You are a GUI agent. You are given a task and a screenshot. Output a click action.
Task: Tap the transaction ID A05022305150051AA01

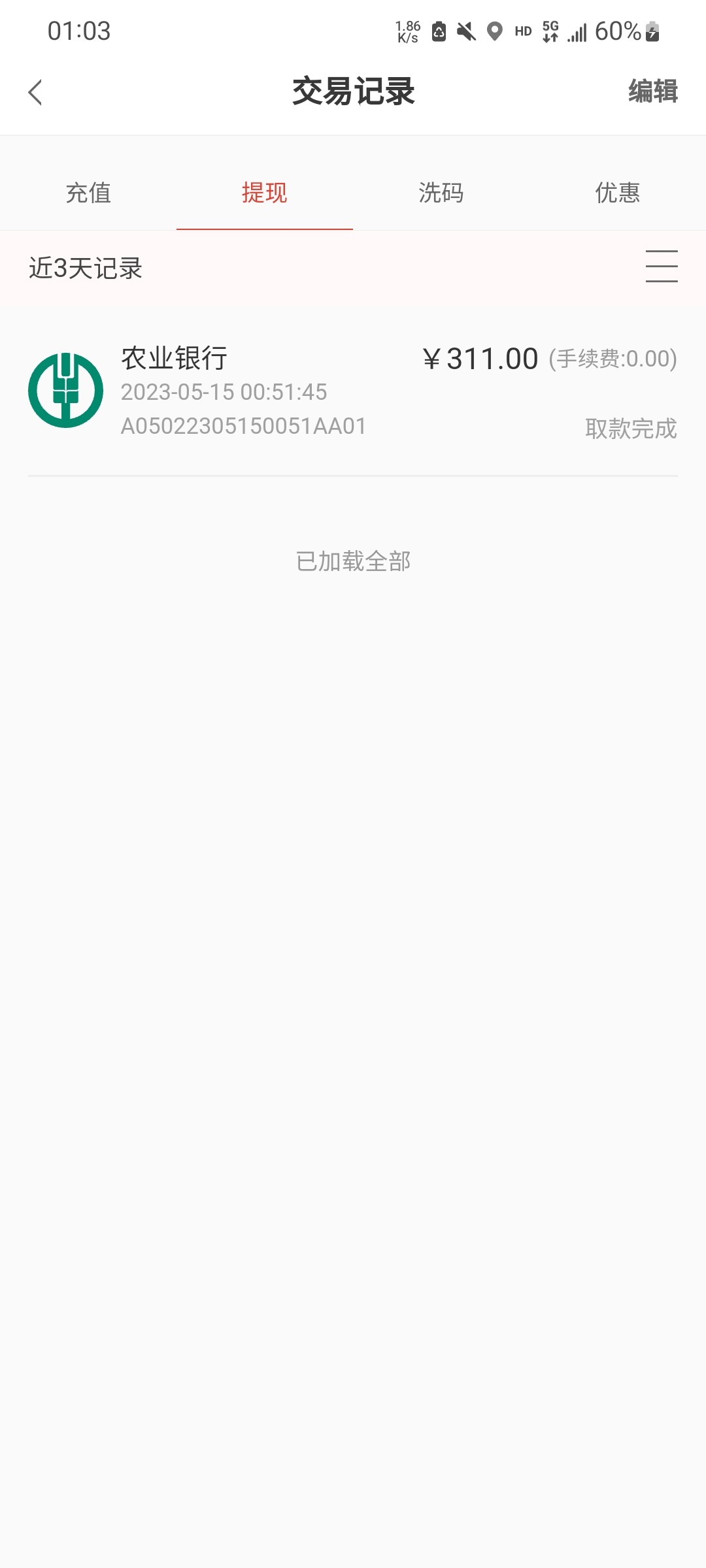(x=243, y=427)
